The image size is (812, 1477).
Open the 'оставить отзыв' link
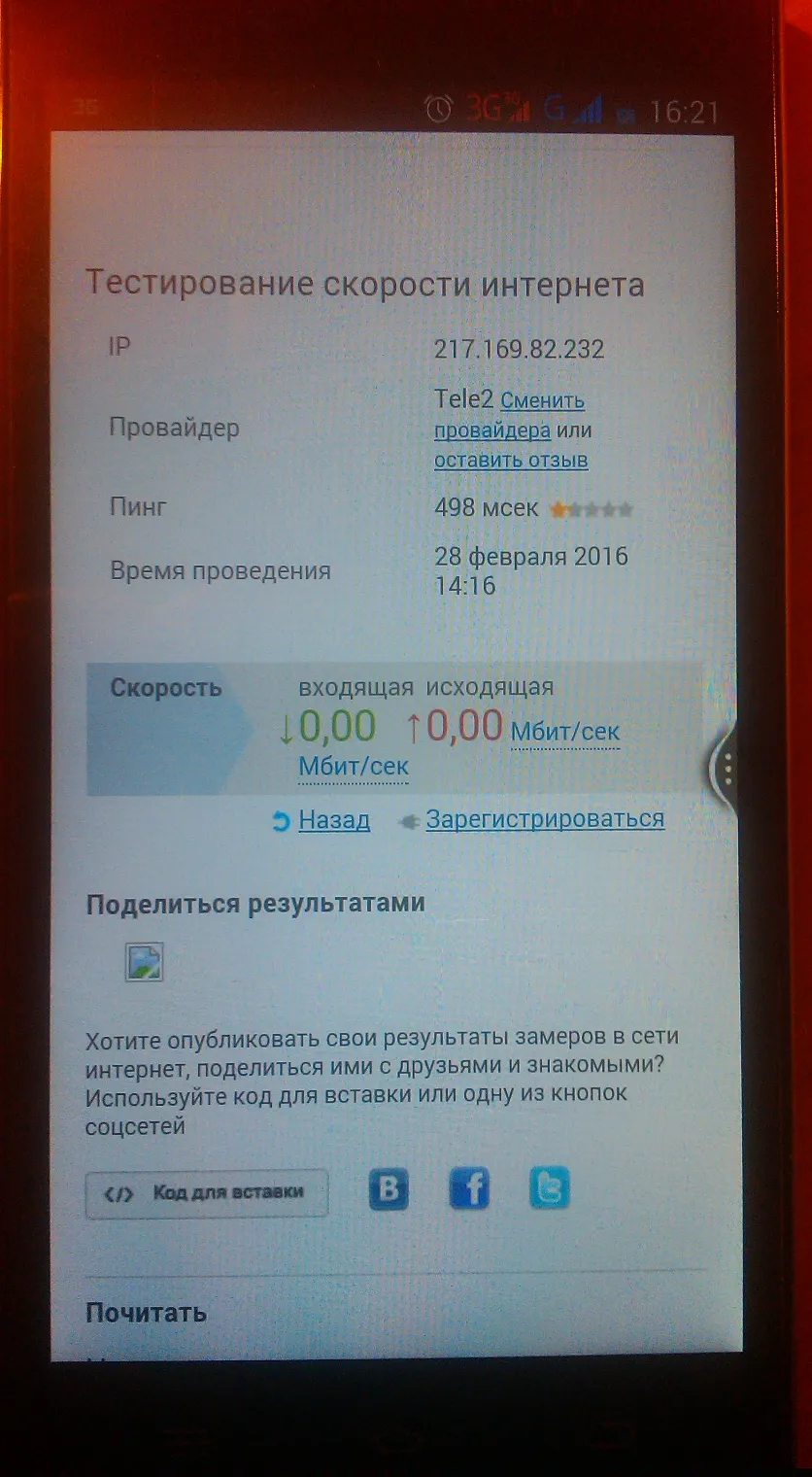pyautogui.click(x=511, y=460)
